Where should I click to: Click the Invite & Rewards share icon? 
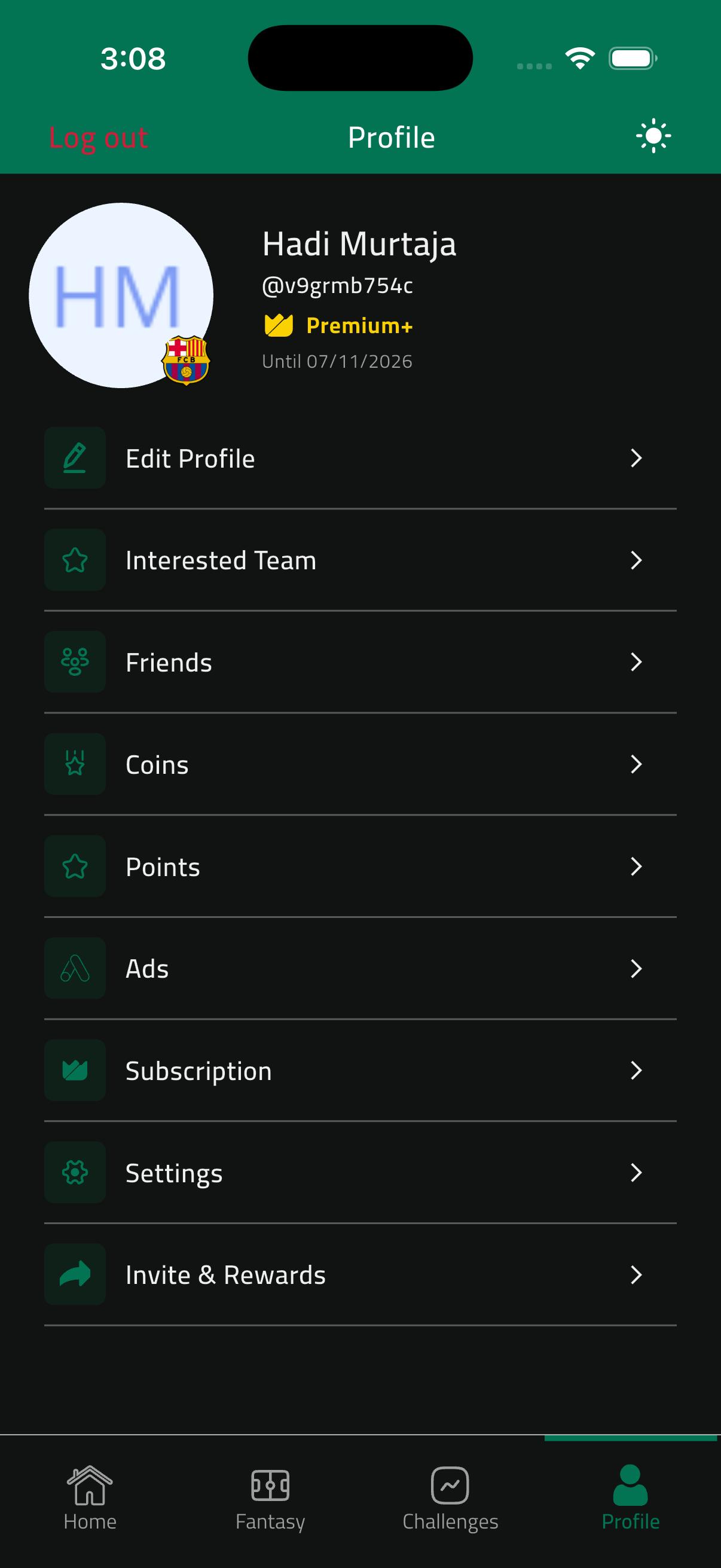click(x=74, y=1274)
